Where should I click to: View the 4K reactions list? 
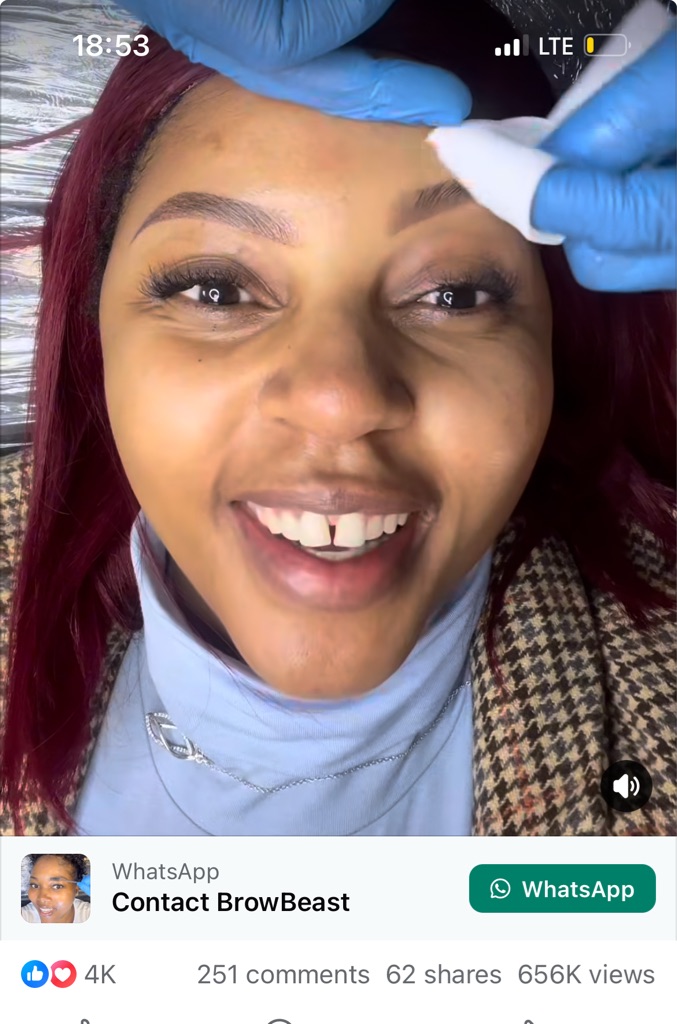[x=69, y=974]
